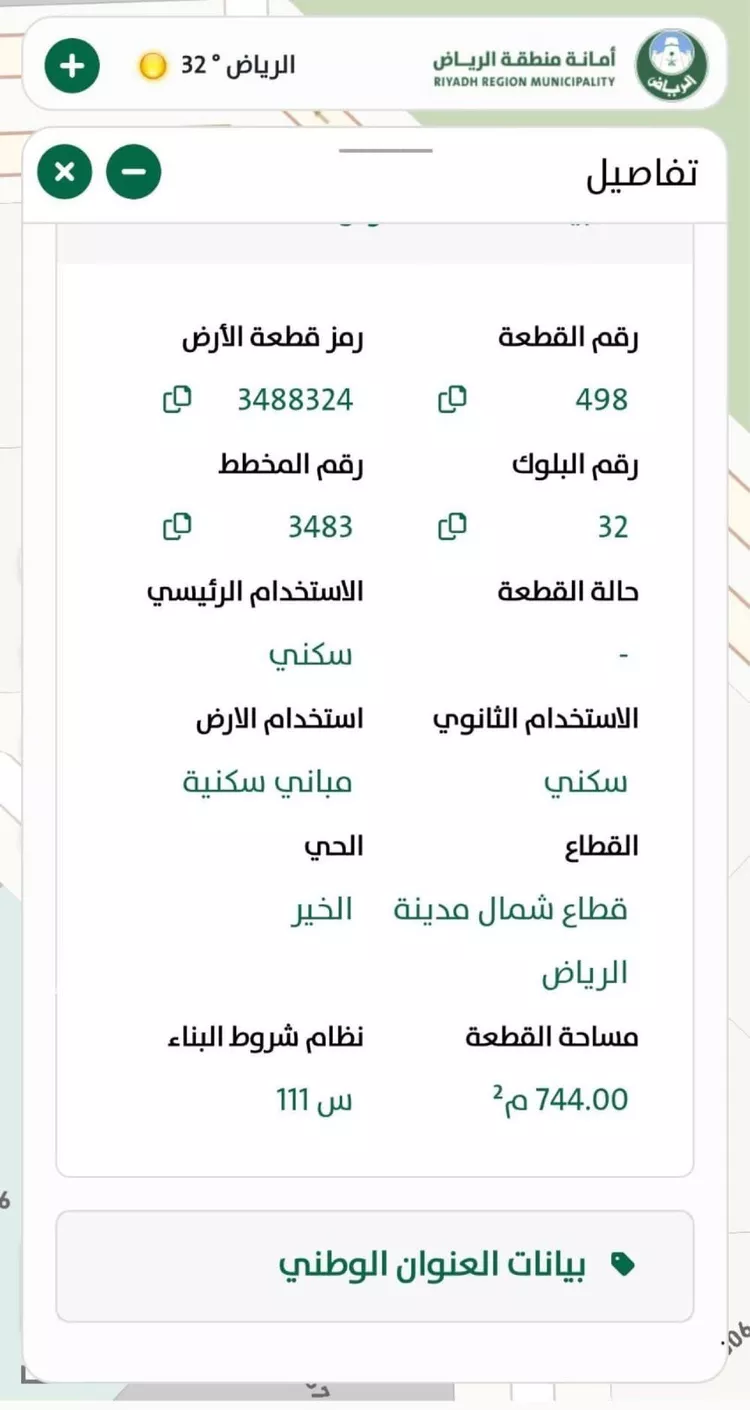Image resolution: width=750 pixels, height=1410 pixels.
Task: Click the الخير neighborhood value
Action: (322, 908)
